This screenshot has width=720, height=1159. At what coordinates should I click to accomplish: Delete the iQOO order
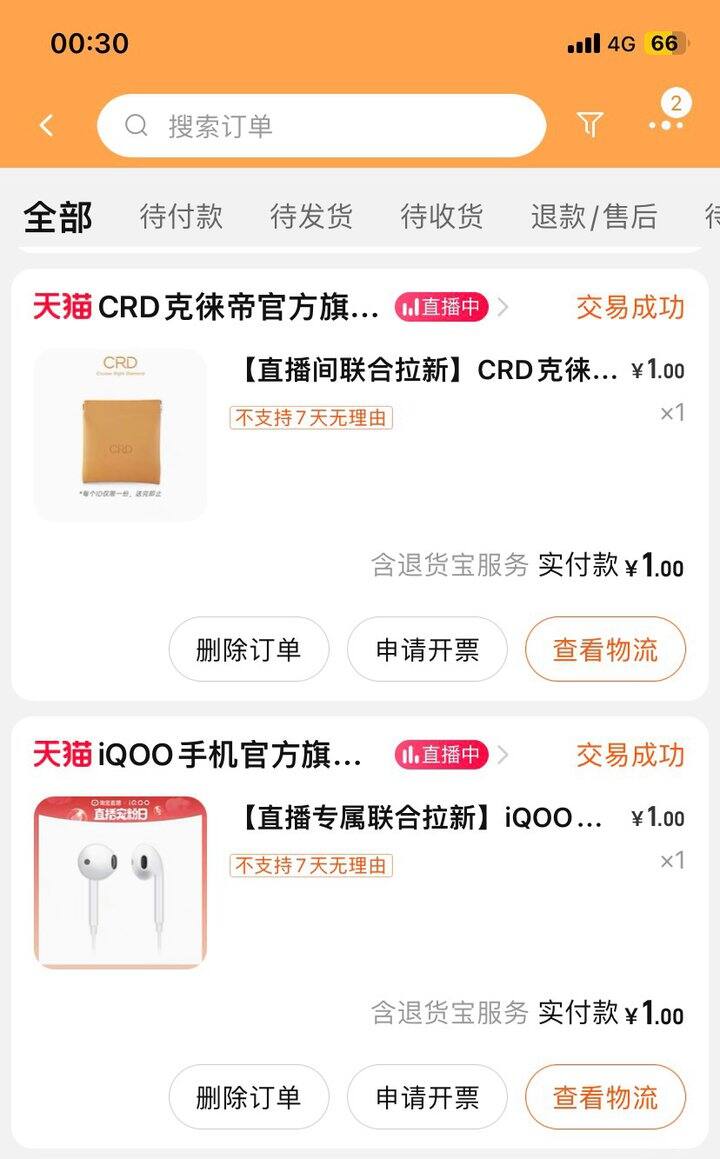(249, 1098)
